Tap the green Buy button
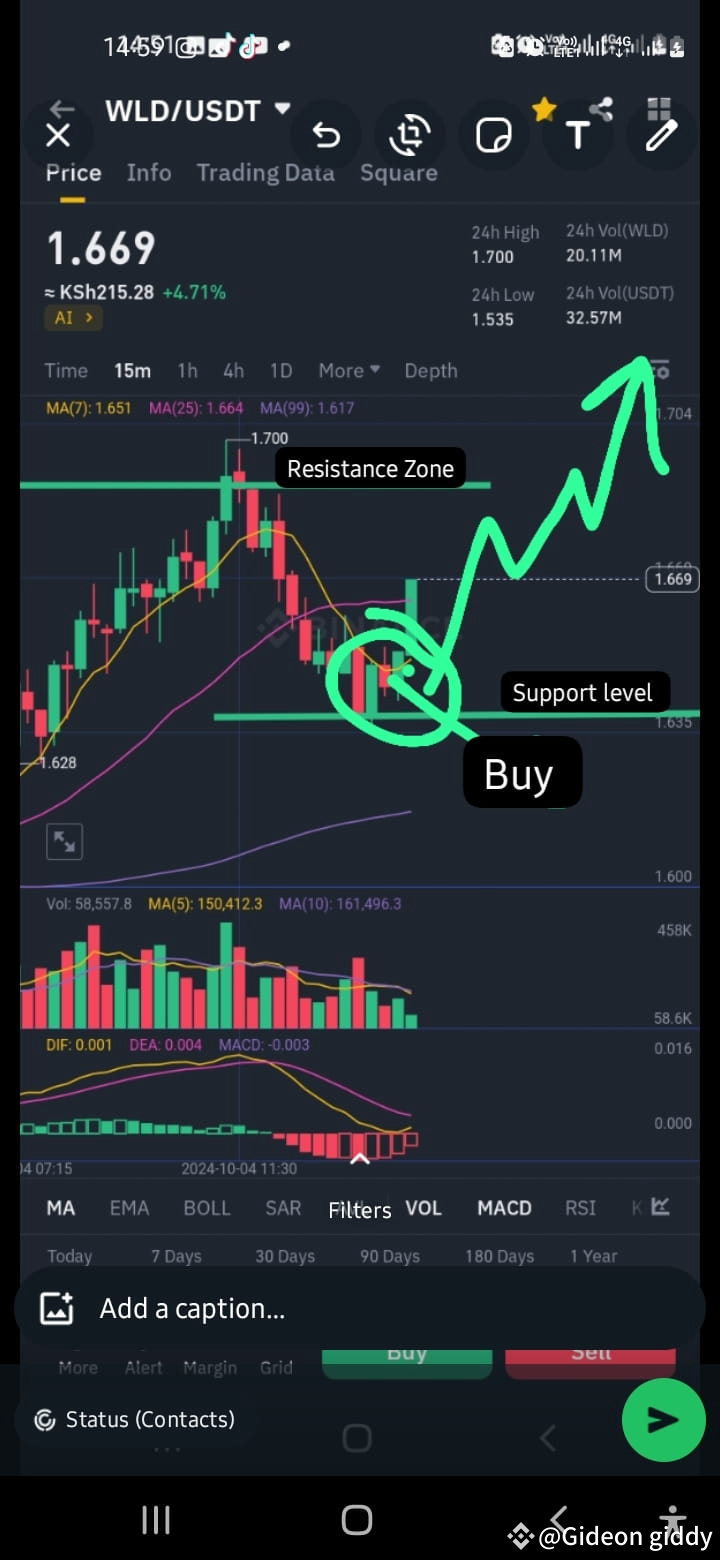 tap(407, 1353)
